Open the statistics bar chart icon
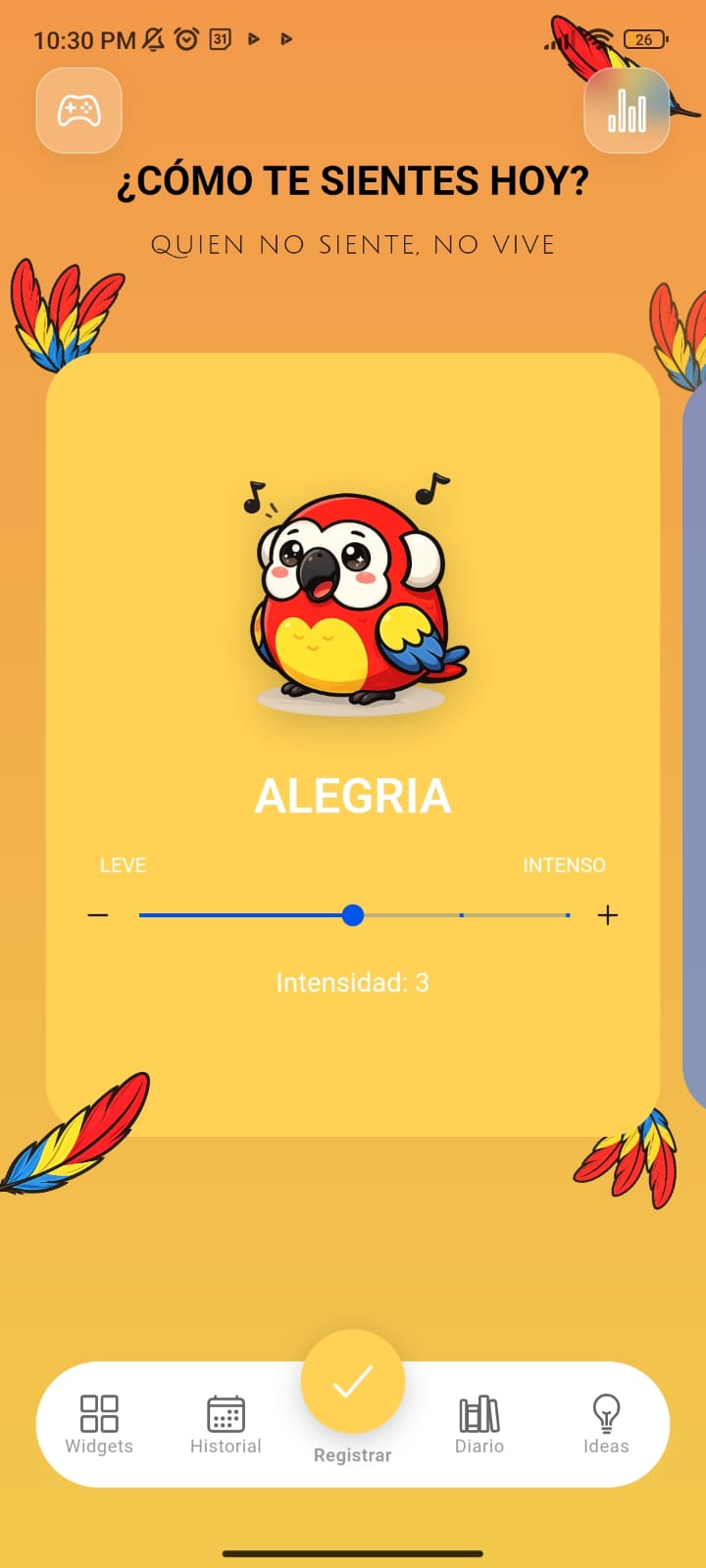Viewport: 706px width, 1568px height. tap(627, 111)
